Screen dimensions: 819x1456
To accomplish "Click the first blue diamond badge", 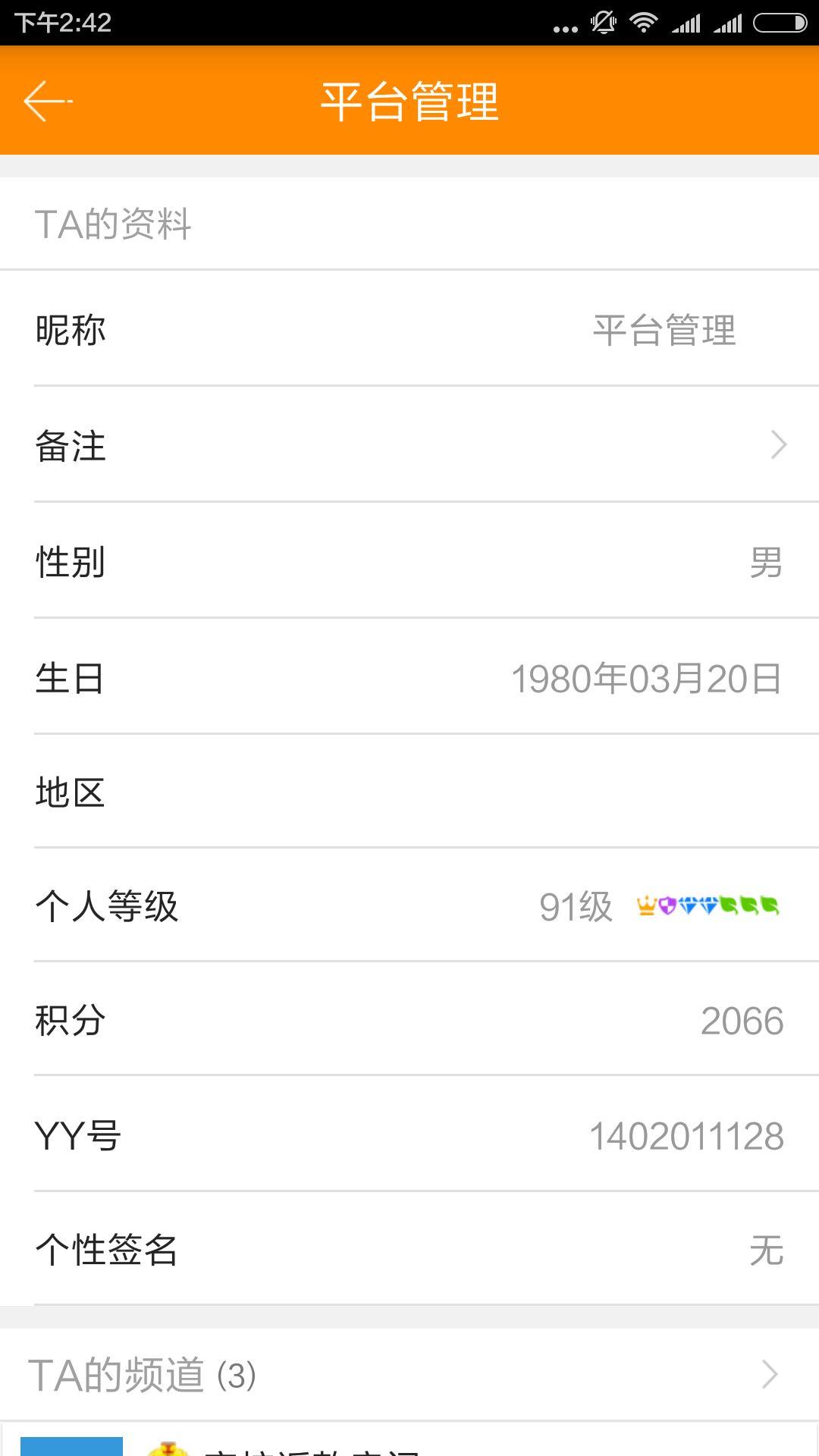I will [x=692, y=905].
